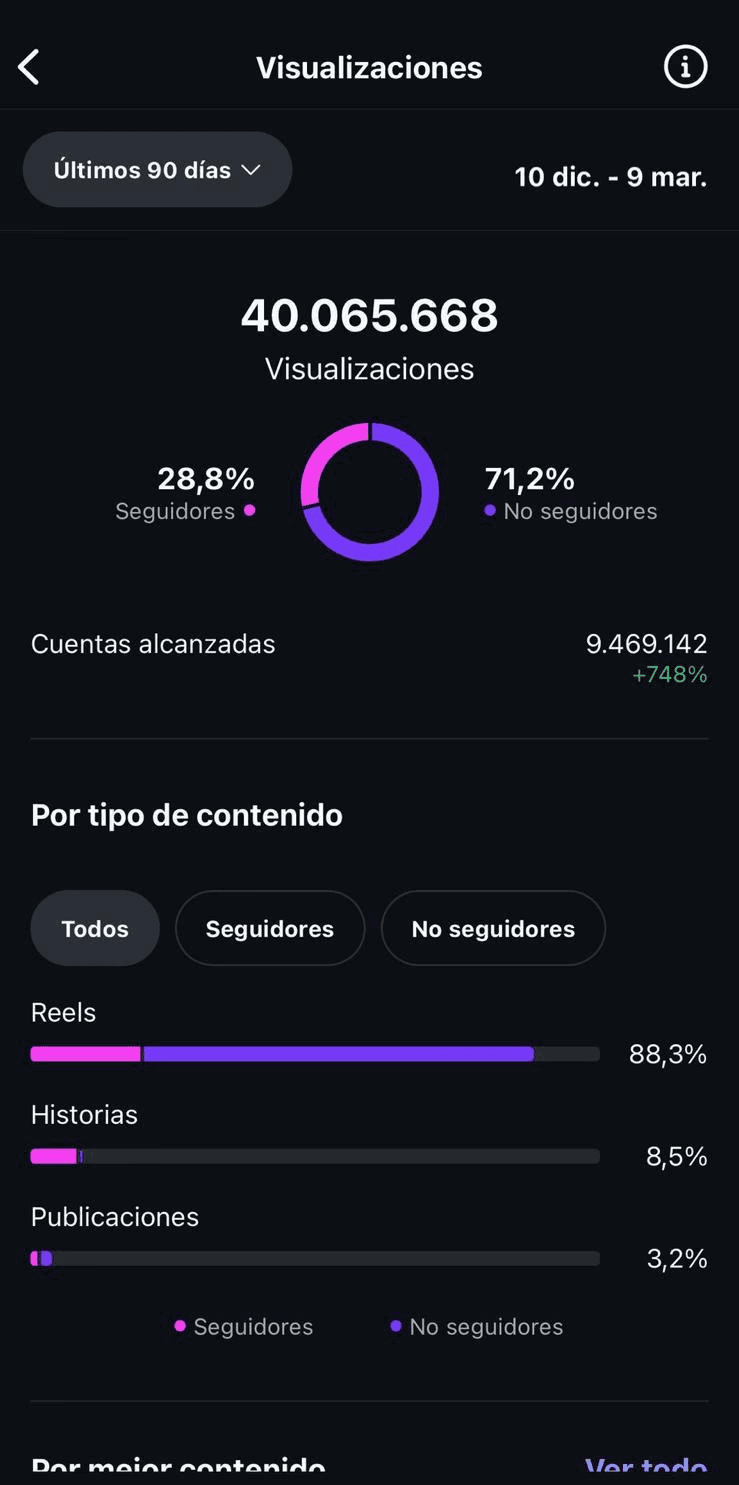Go back from Visualizaciones screen
The height and width of the screenshot is (1485, 739).
(29, 68)
